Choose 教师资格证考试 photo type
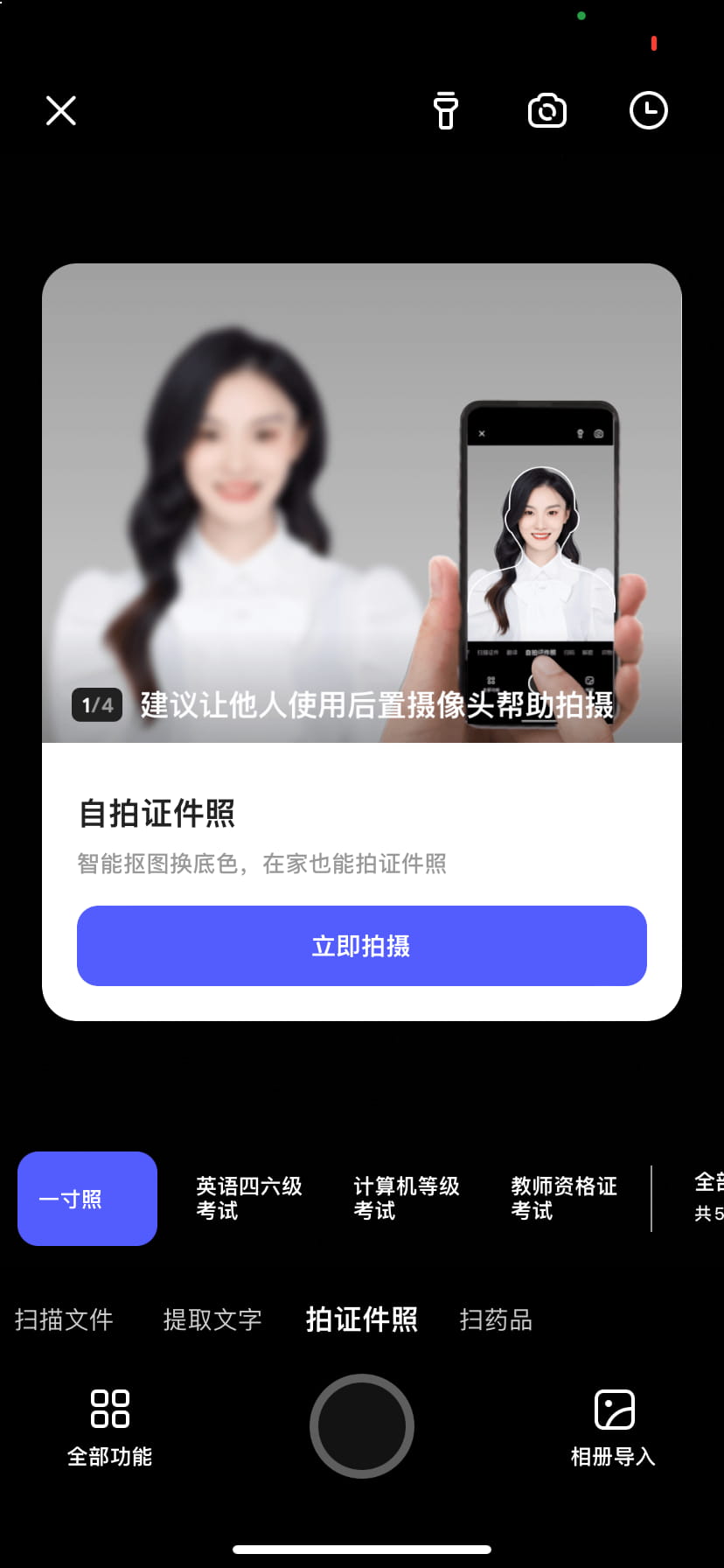 [x=563, y=1199]
